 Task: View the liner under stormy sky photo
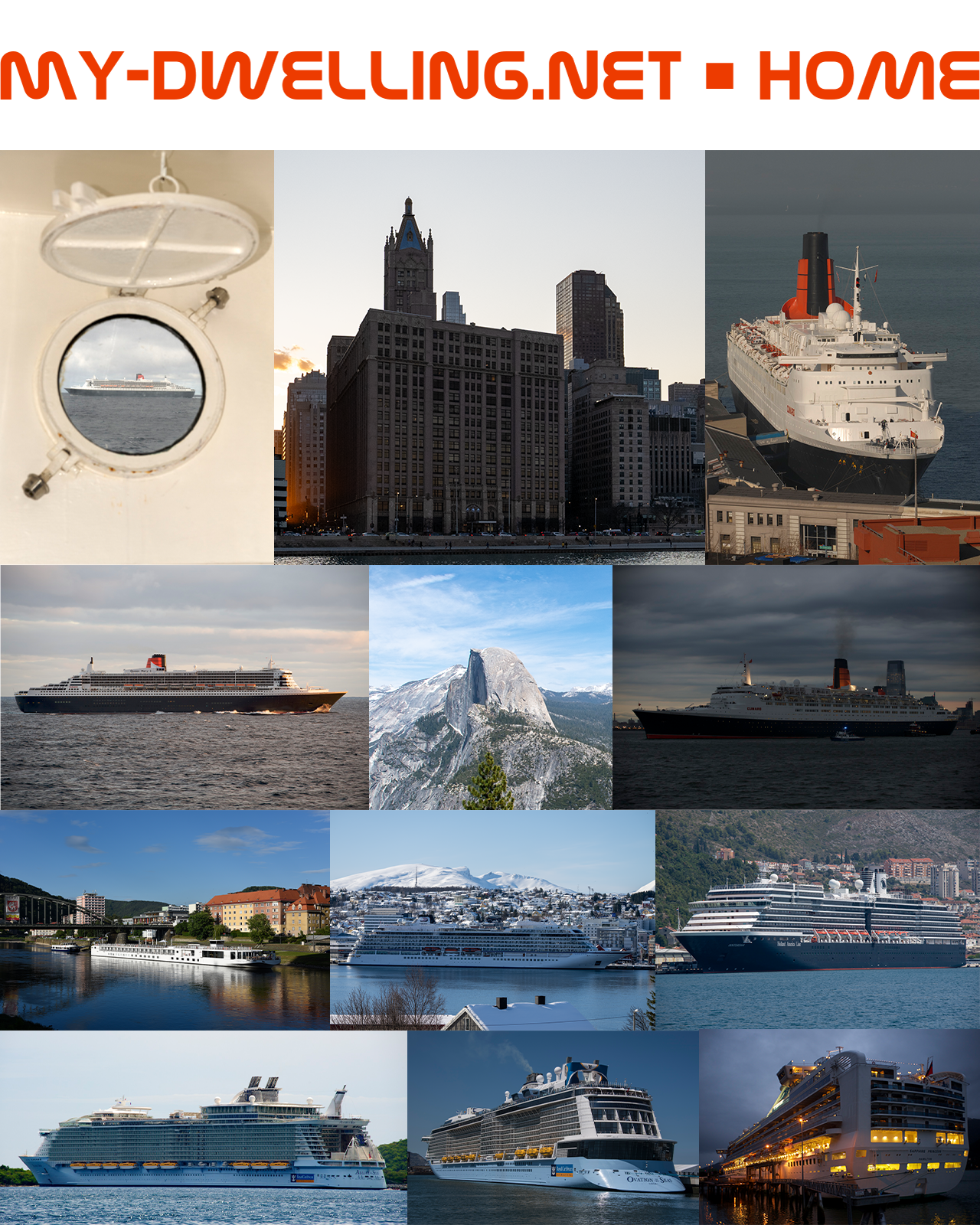tap(796, 687)
